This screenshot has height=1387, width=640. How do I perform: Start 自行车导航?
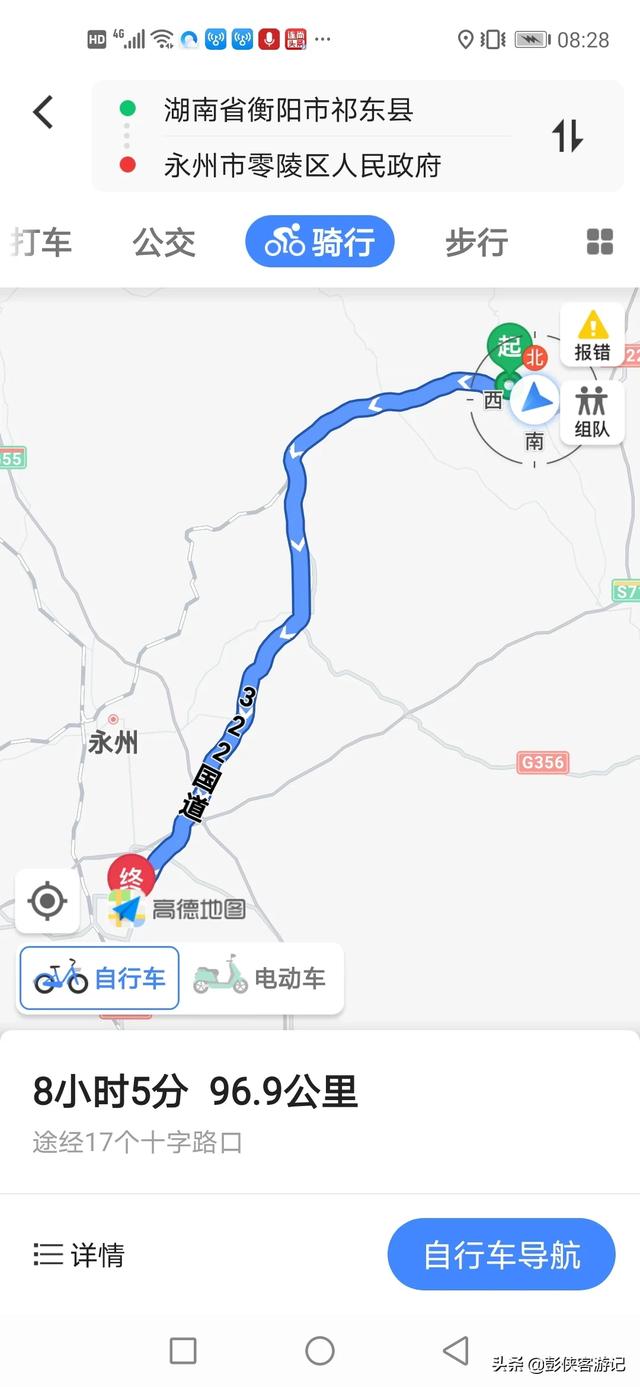501,1254
